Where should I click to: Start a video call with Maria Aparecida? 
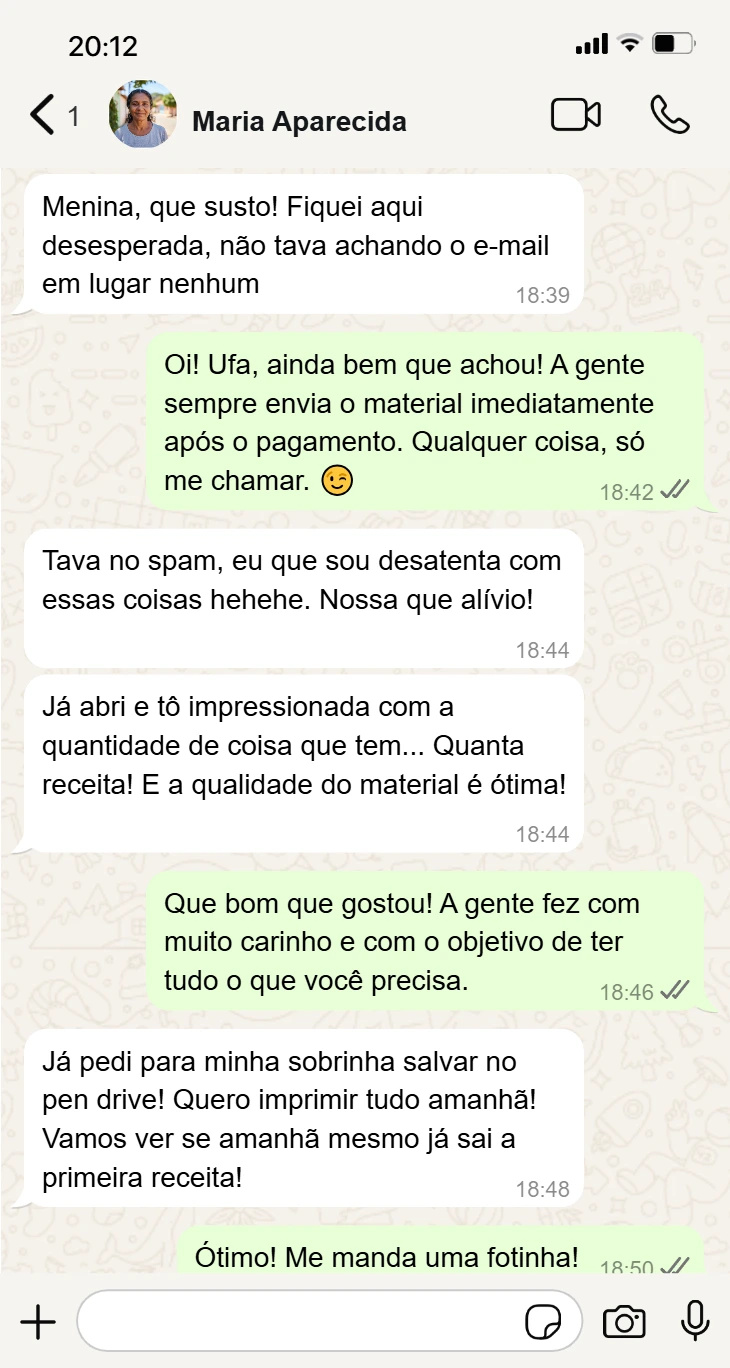pyautogui.click(x=575, y=115)
